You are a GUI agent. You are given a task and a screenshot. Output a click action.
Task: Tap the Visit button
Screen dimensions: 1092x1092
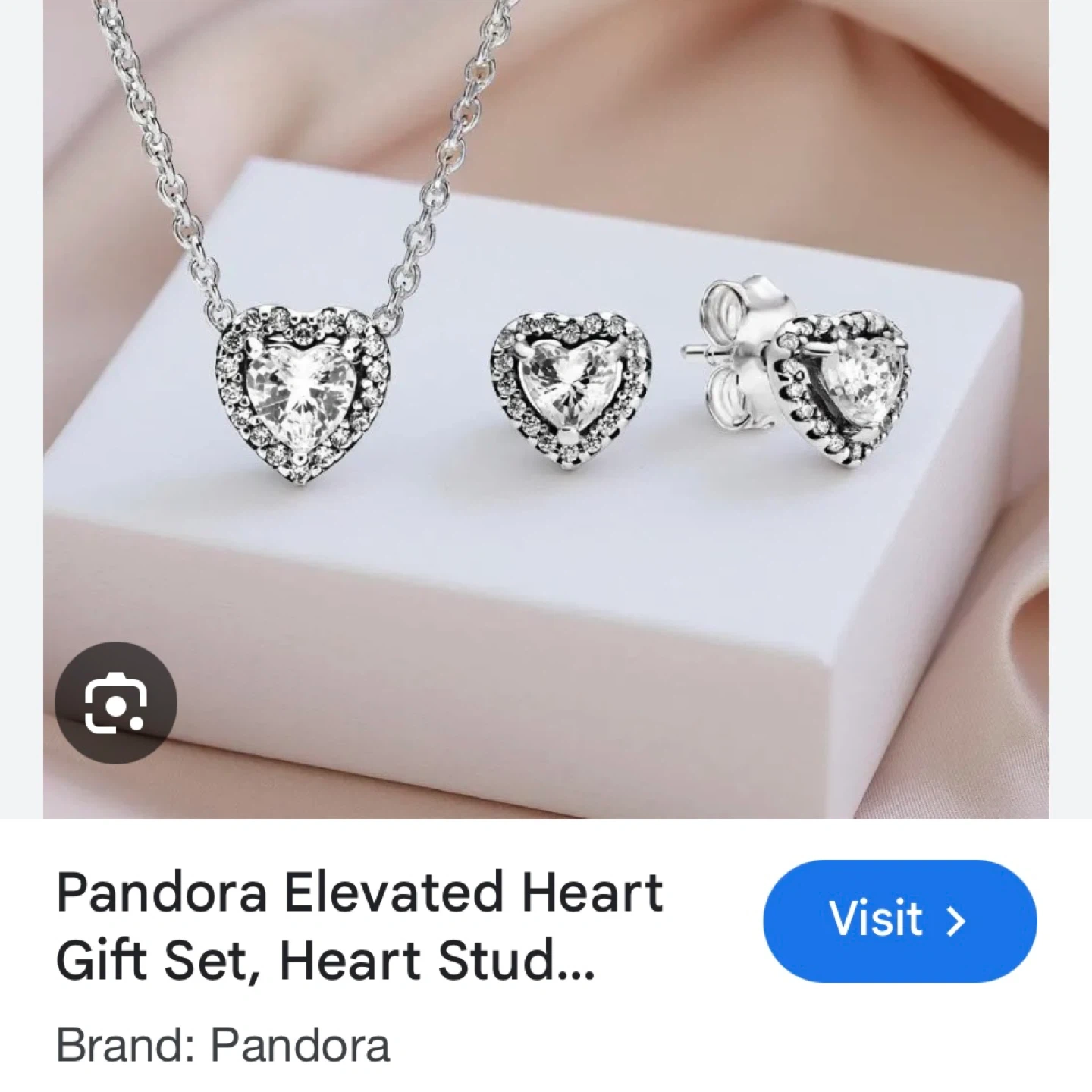(899, 921)
